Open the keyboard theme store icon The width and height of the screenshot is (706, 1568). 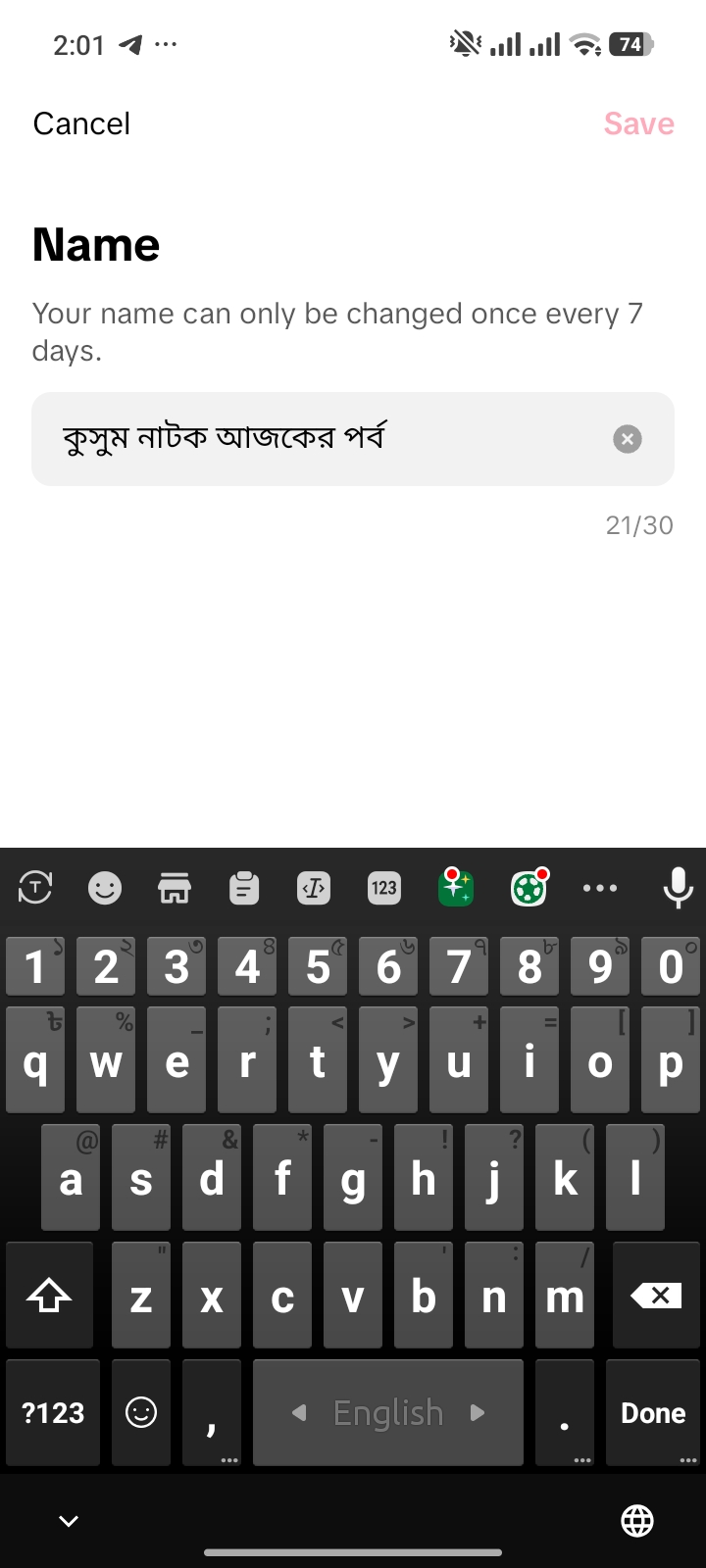tap(175, 888)
